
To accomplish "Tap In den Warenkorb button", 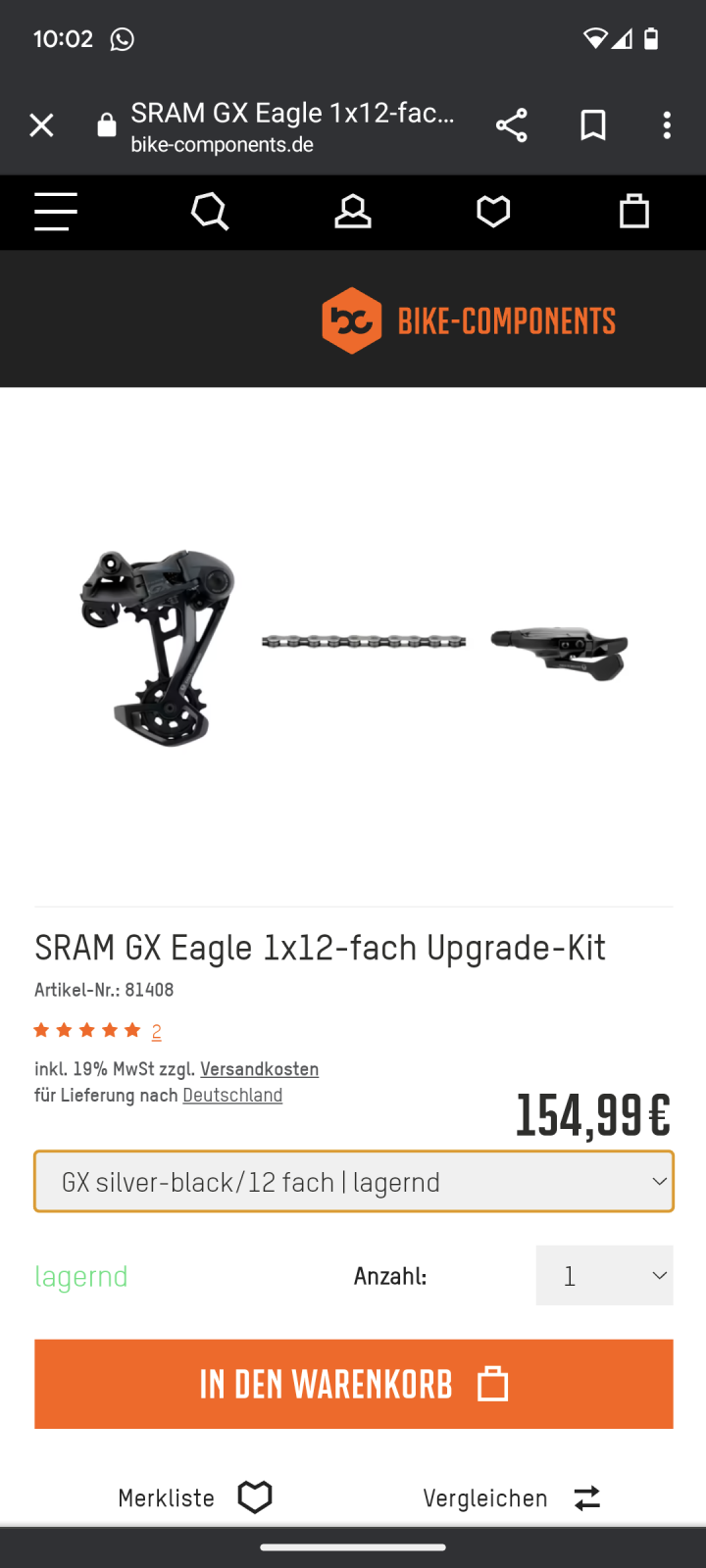I will point(353,1384).
